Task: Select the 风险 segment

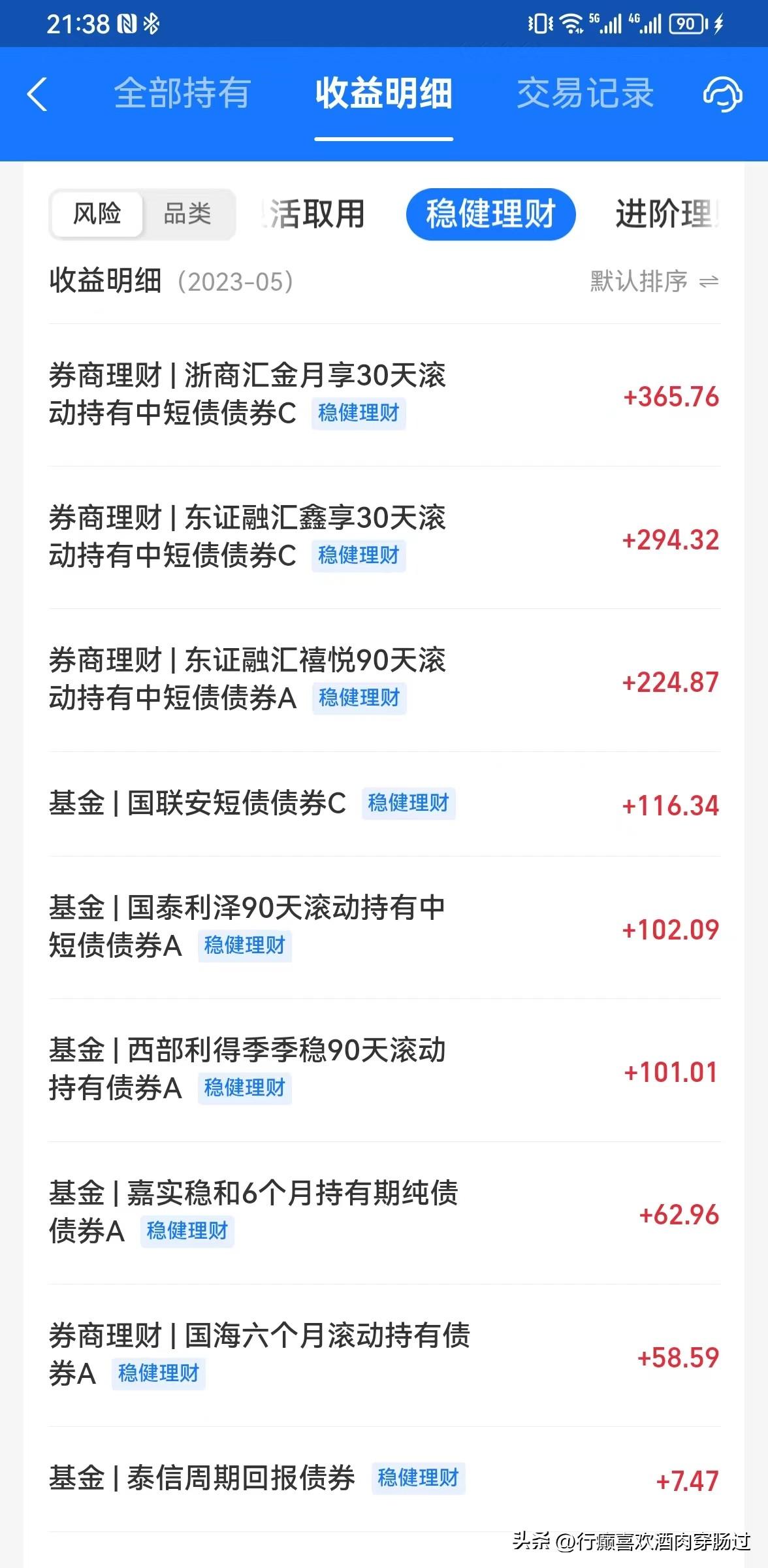Action: tap(97, 214)
